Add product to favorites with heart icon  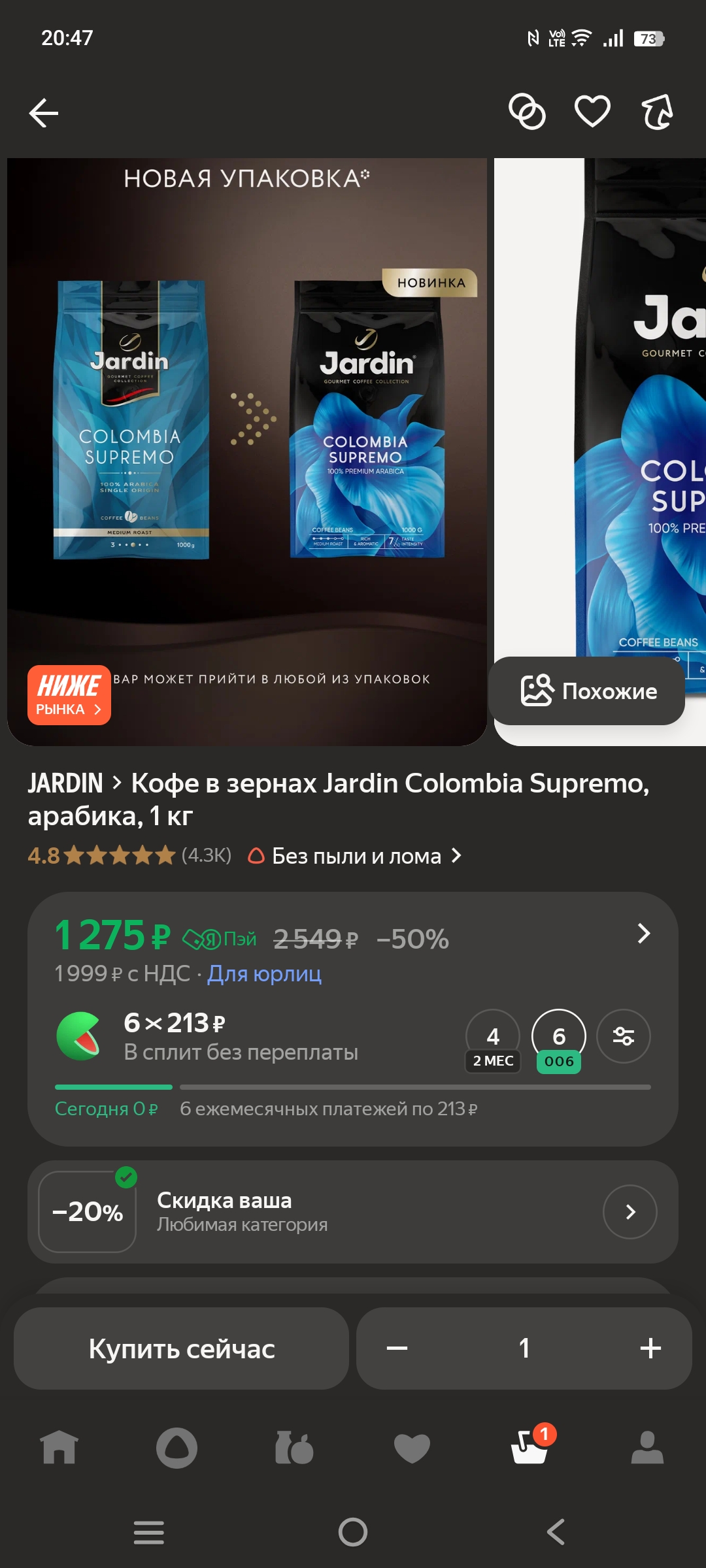click(592, 112)
